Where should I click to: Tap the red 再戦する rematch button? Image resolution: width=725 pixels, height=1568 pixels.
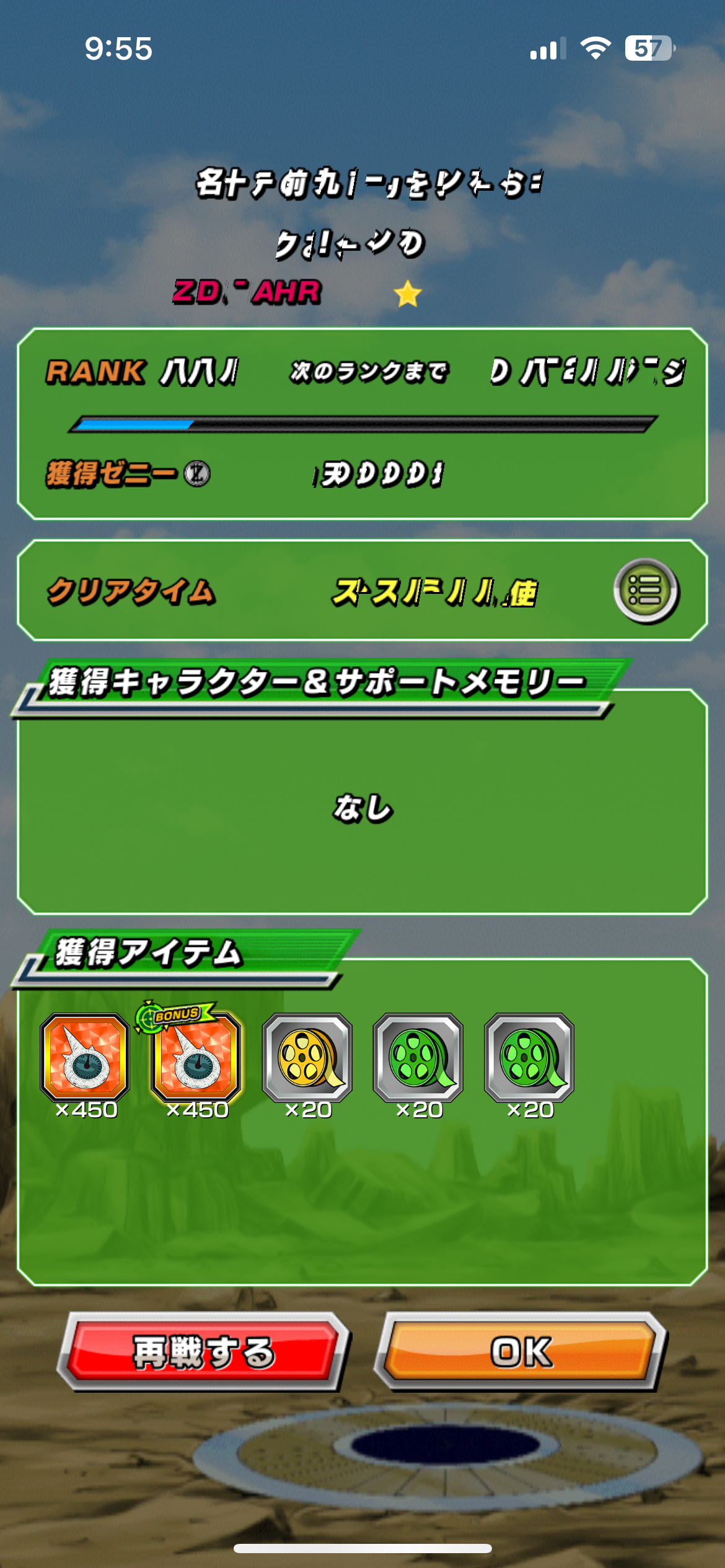204,1351
